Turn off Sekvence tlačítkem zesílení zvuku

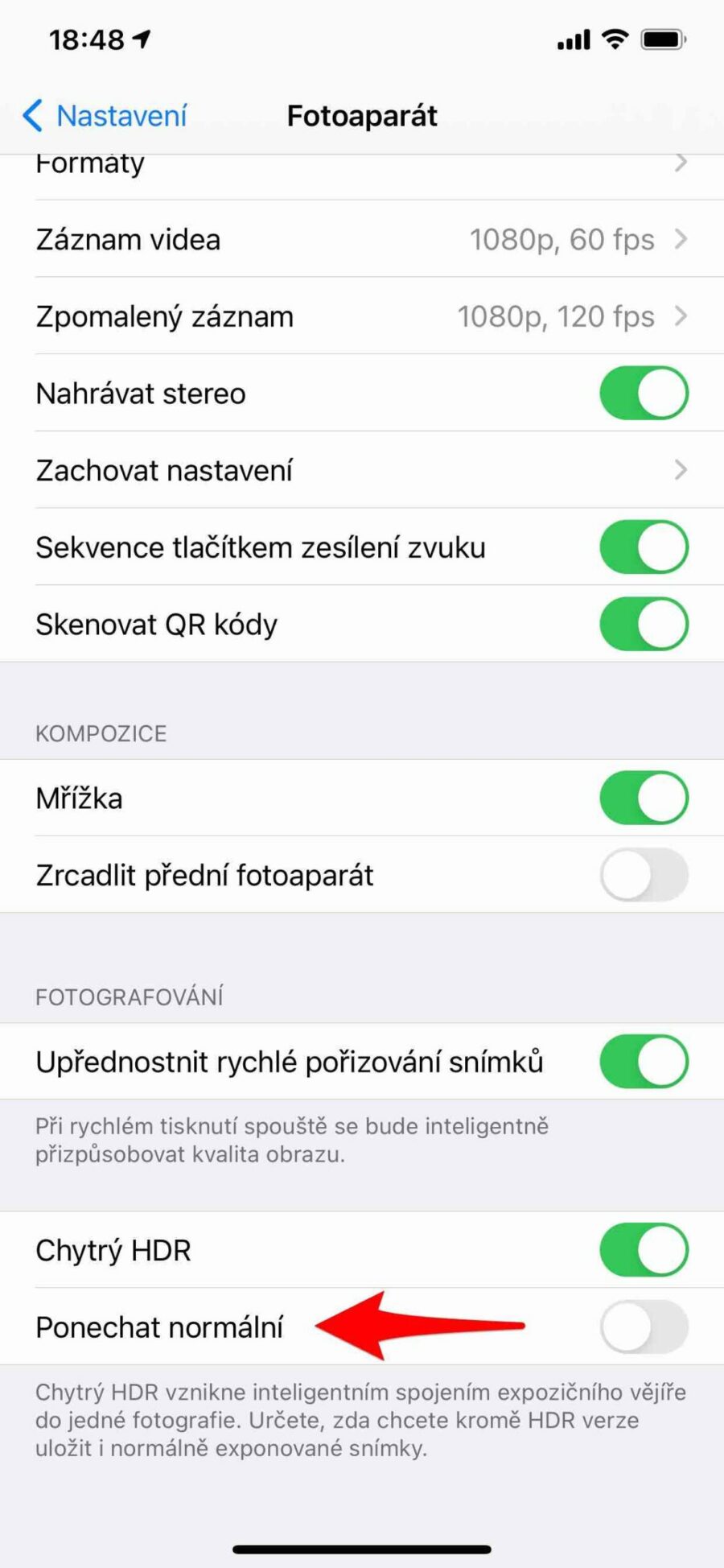click(643, 547)
